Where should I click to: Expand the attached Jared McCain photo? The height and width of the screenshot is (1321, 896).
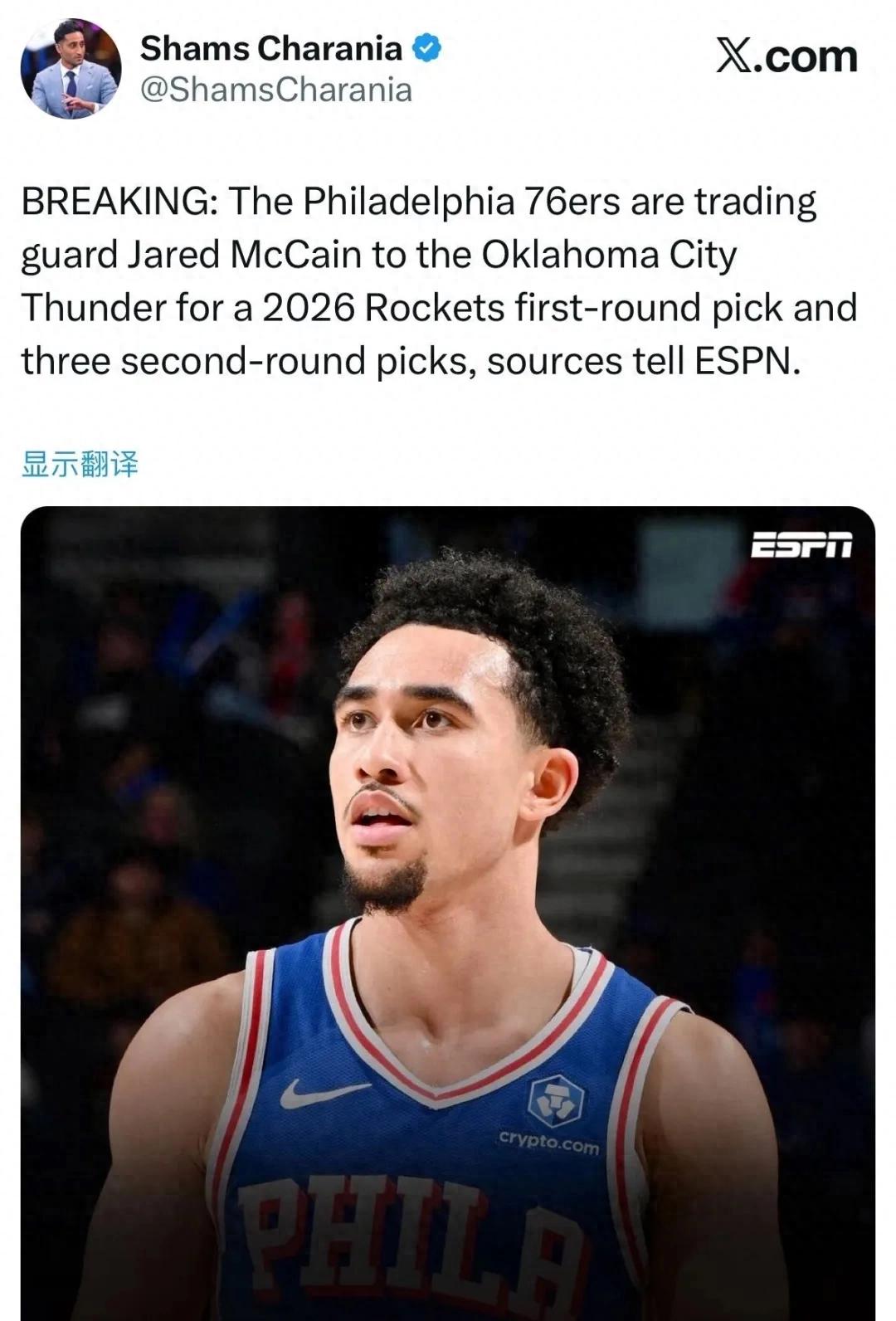click(x=448, y=913)
